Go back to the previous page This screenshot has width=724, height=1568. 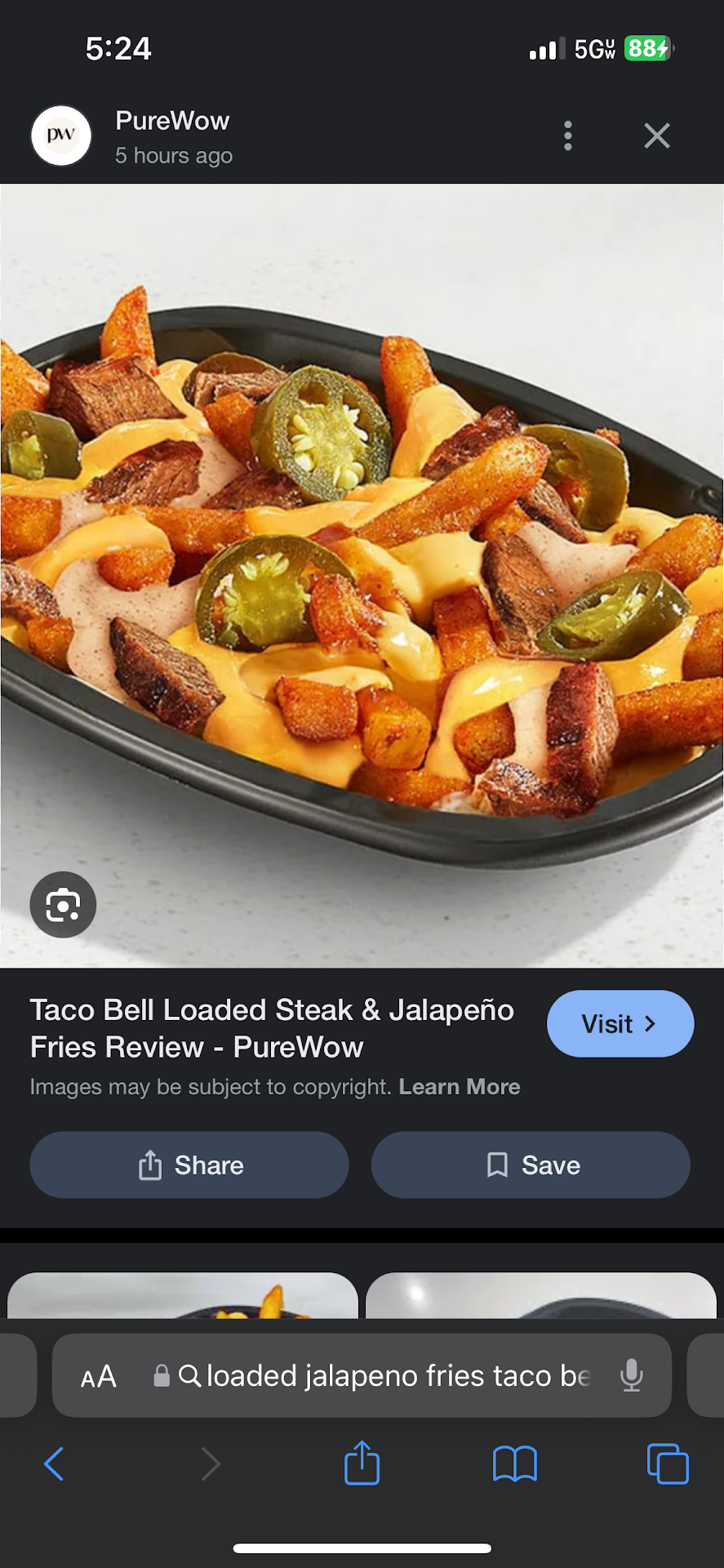[x=54, y=1463]
